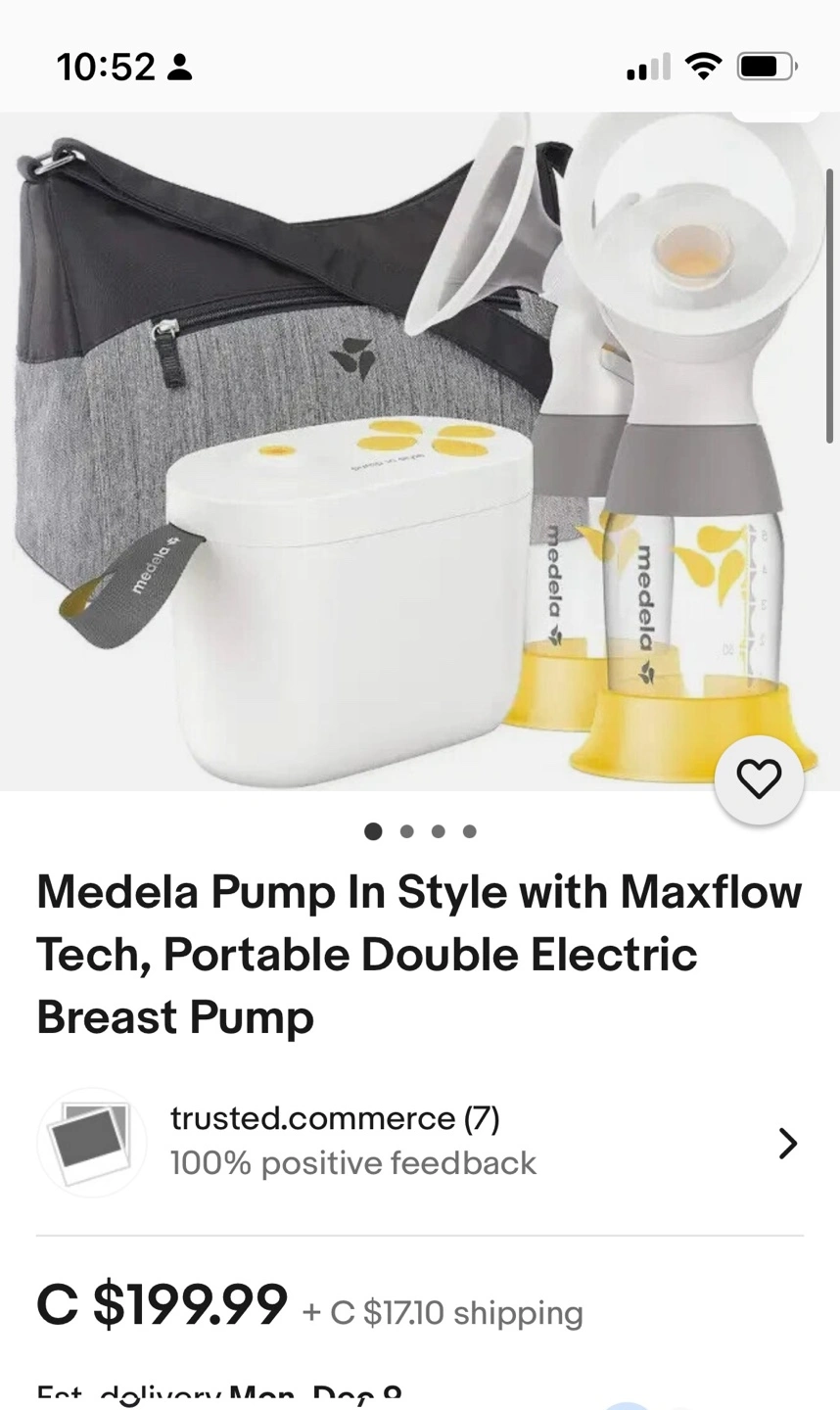Image resolution: width=840 pixels, height=1410 pixels.
Task: Open trusted.commerce seller profile
Action: (x=420, y=1142)
